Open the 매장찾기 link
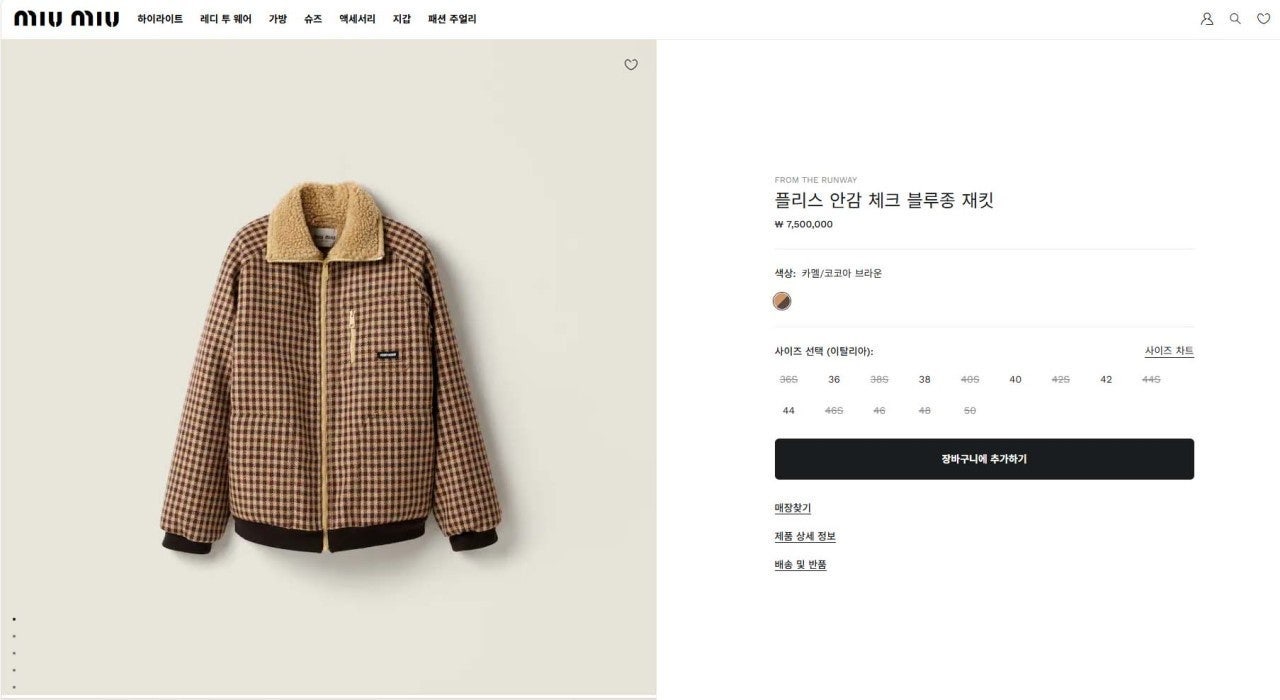 click(x=793, y=508)
